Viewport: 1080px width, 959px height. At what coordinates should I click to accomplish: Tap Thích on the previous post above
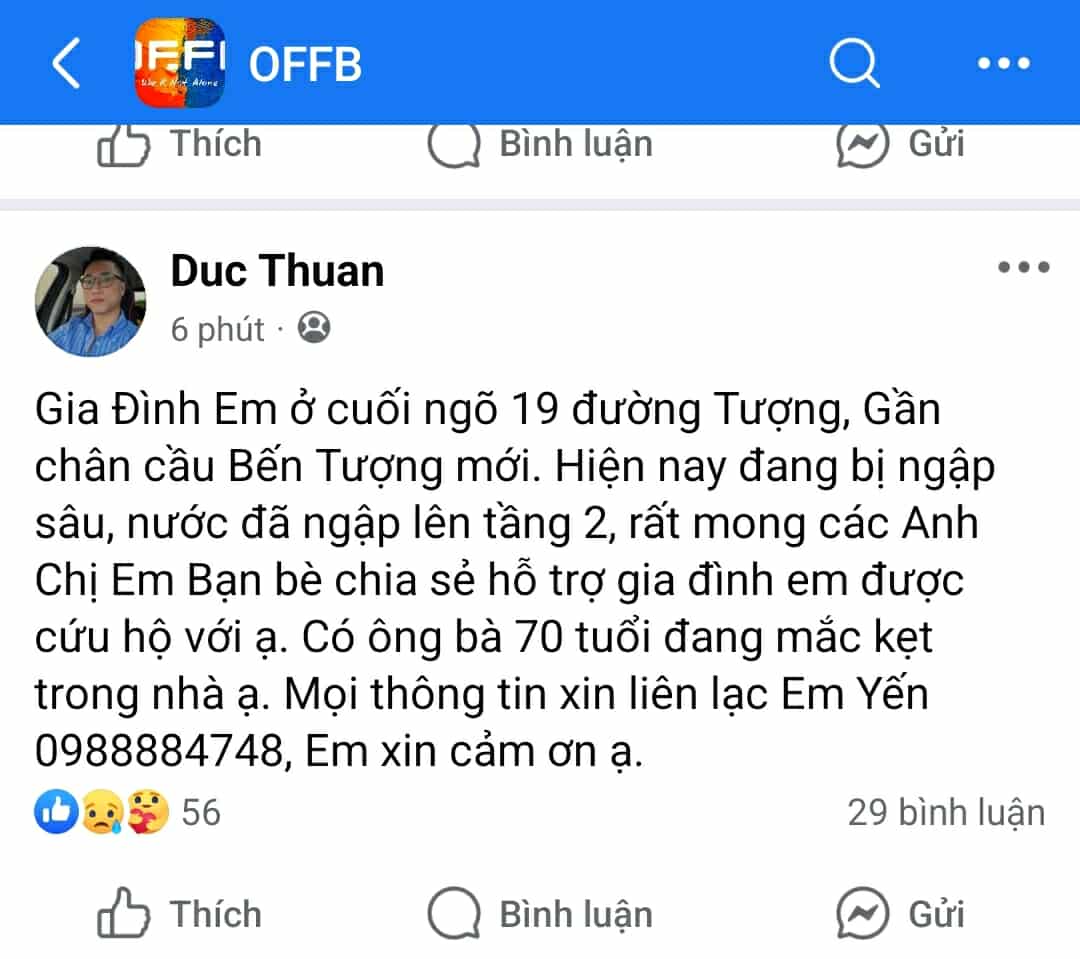pos(180,146)
